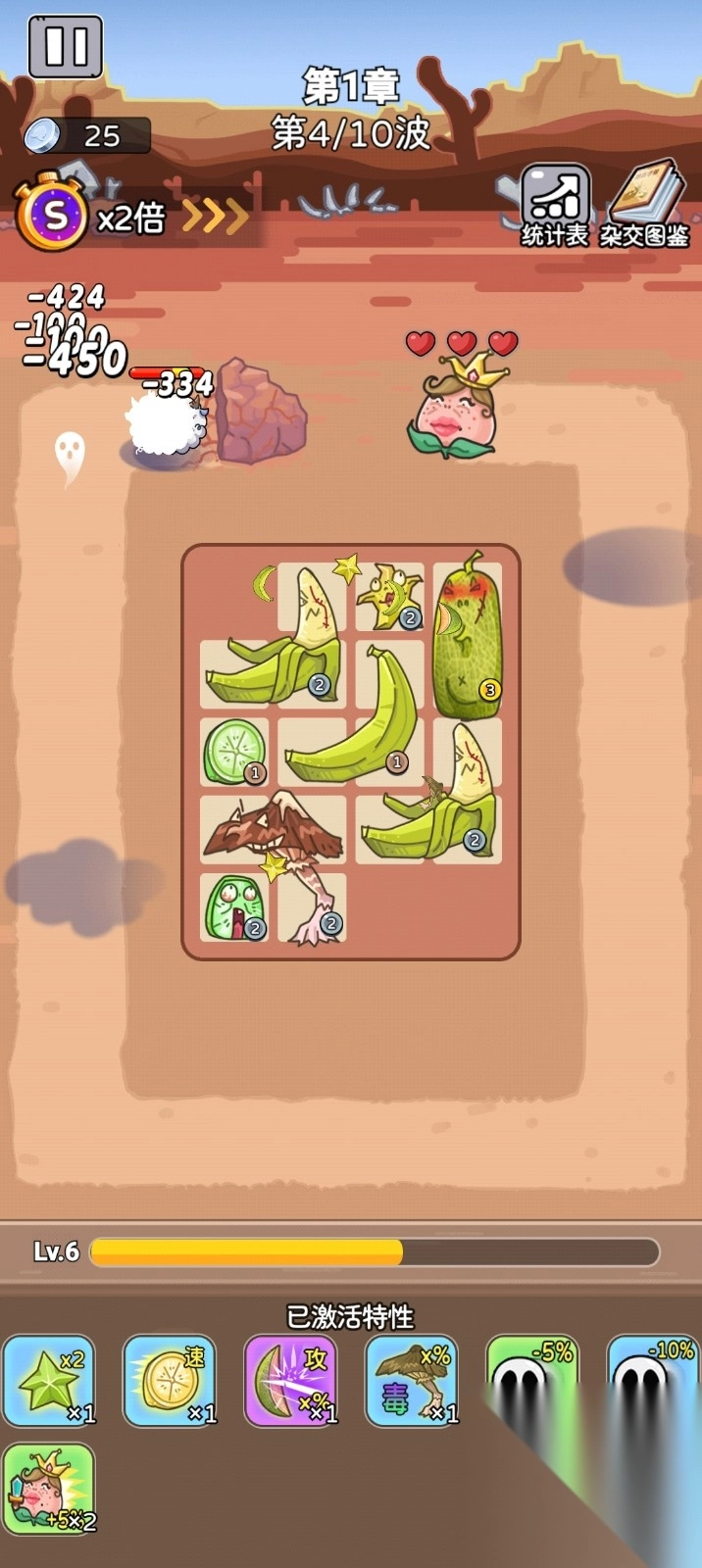This screenshot has width=702, height=1568.
Task: View the lemon 速 speed trait
Action: pyautogui.click(x=170, y=1380)
